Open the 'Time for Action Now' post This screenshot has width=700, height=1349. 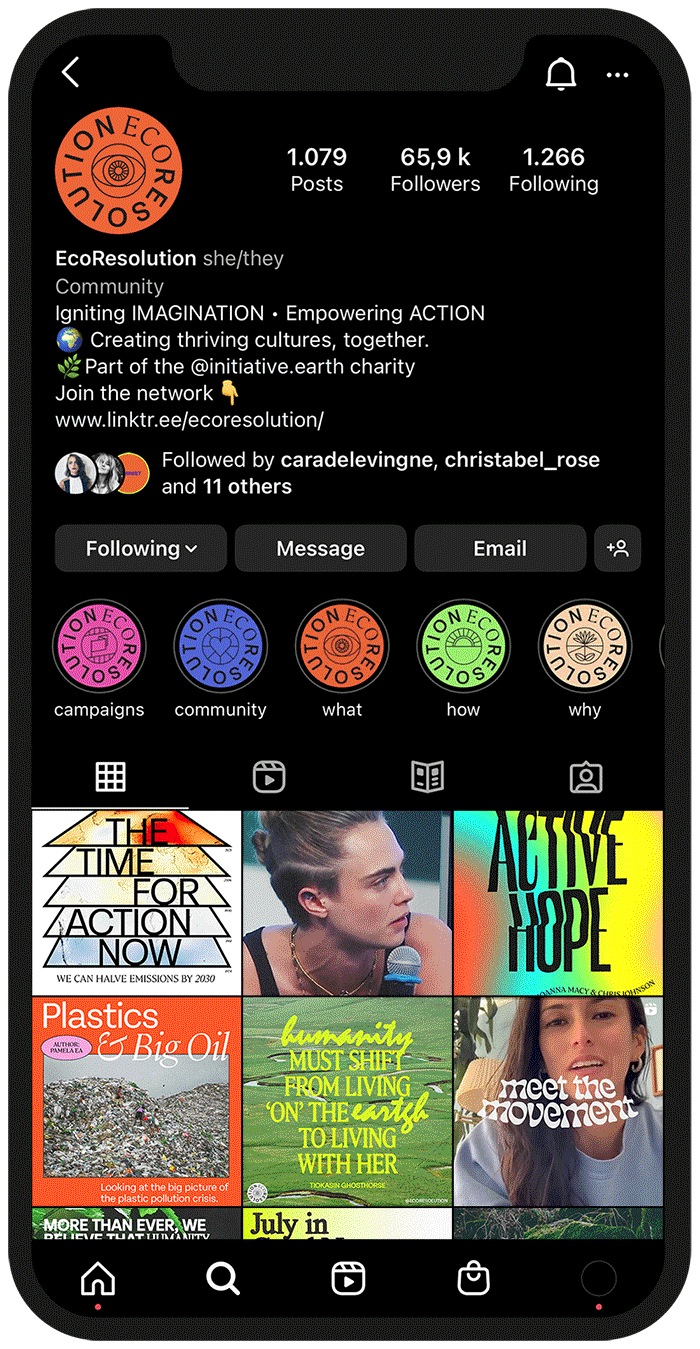137,902
